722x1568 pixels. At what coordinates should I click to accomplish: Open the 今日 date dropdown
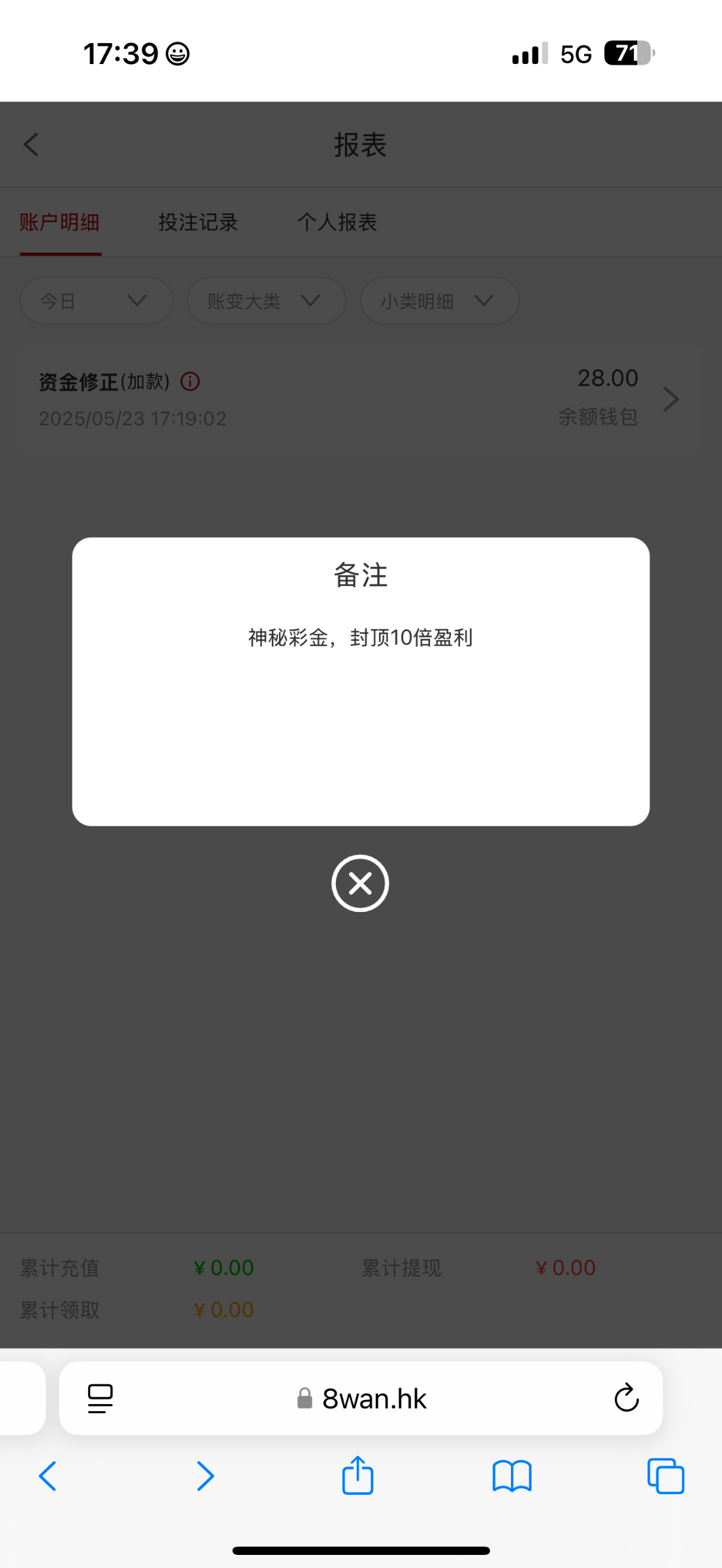96,301
